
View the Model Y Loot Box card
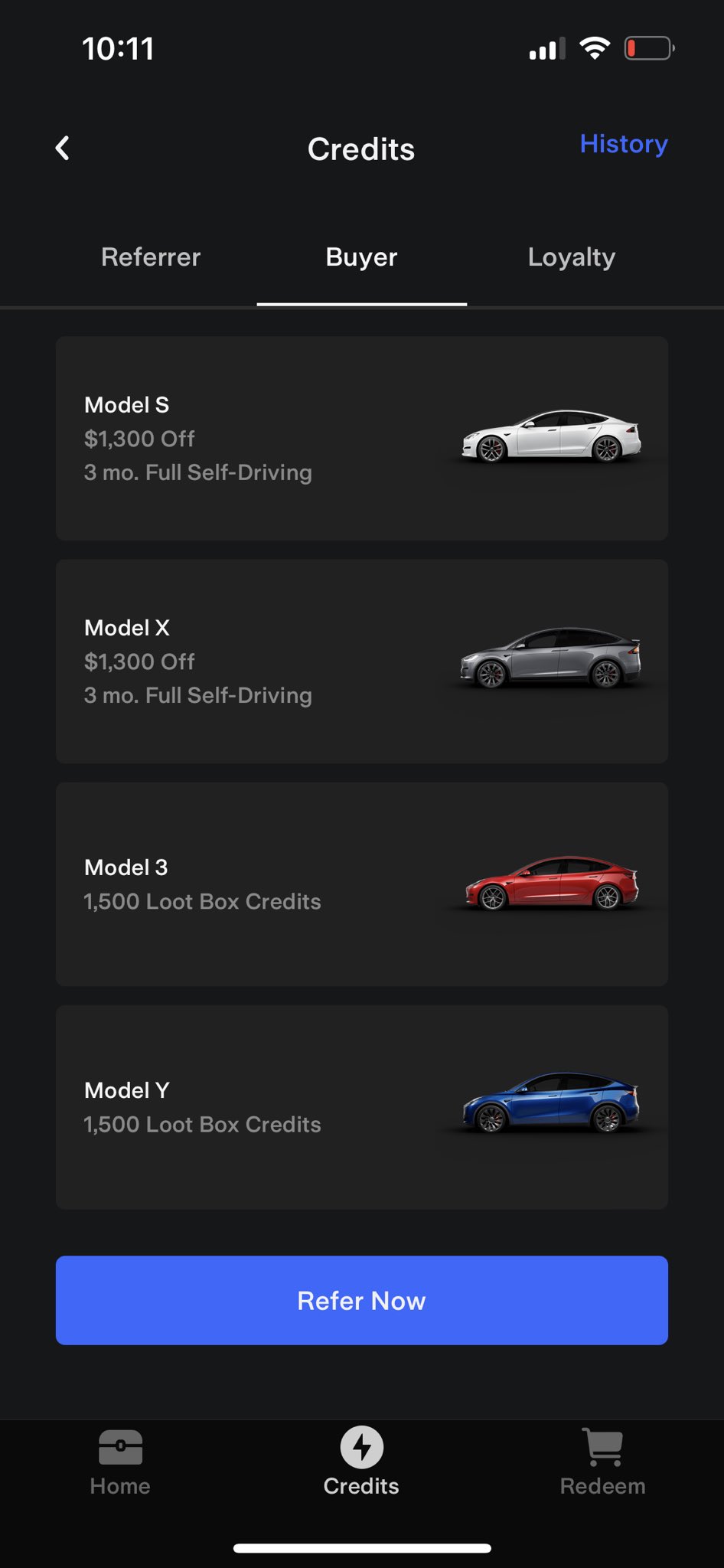pos(361,1107)
